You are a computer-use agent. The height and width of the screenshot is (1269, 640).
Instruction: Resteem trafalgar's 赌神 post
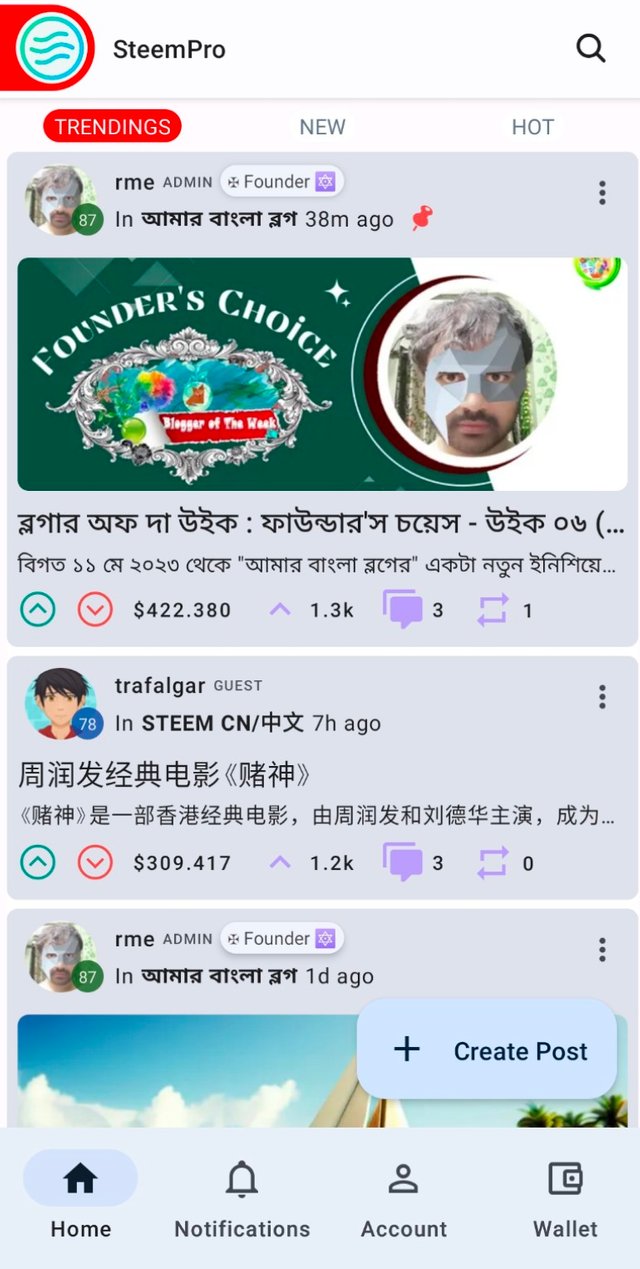492,862
